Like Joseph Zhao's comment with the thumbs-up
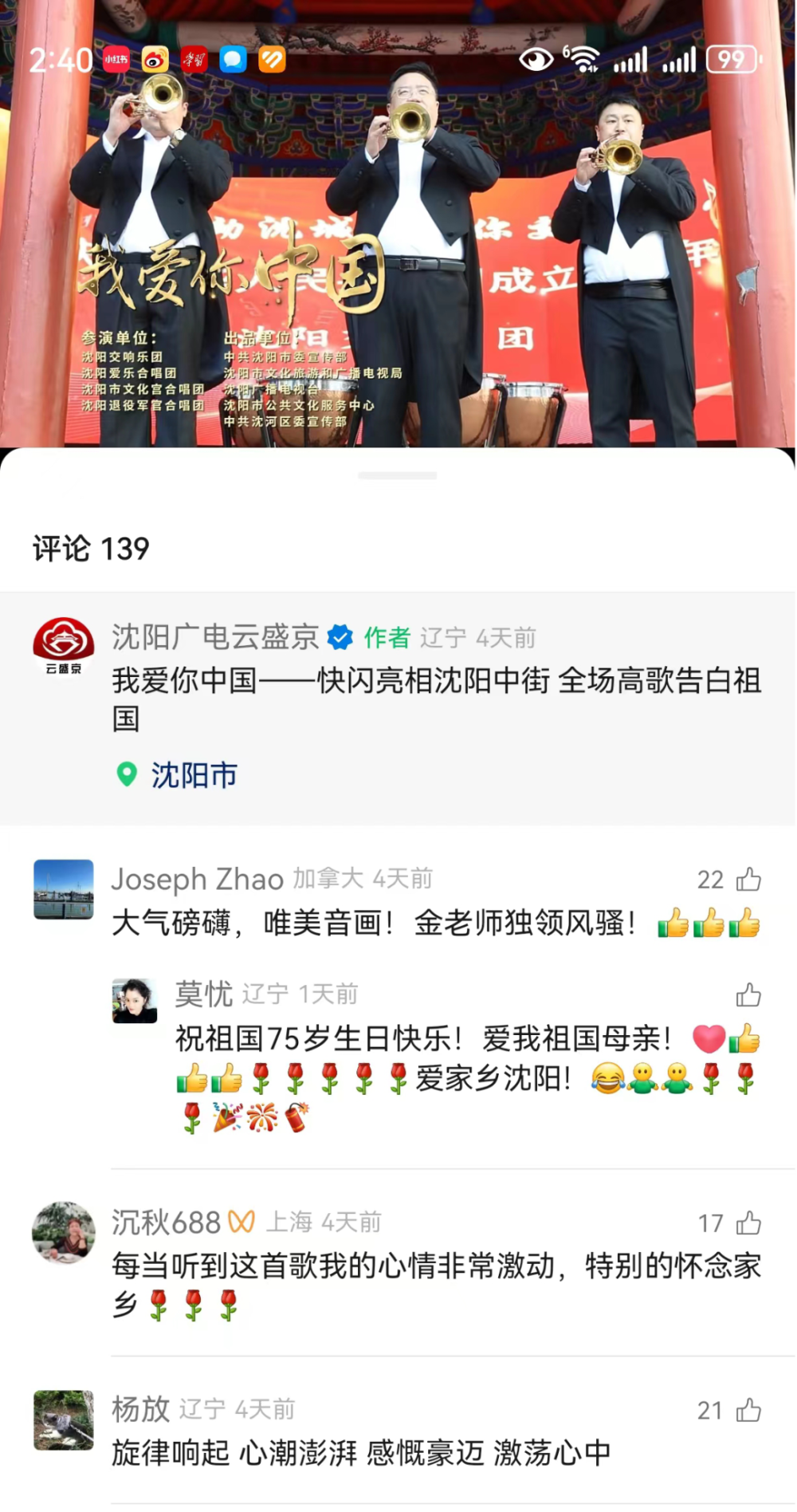Screen dimensions: 797x1512 pyautogui.click(x=748, y=880)
